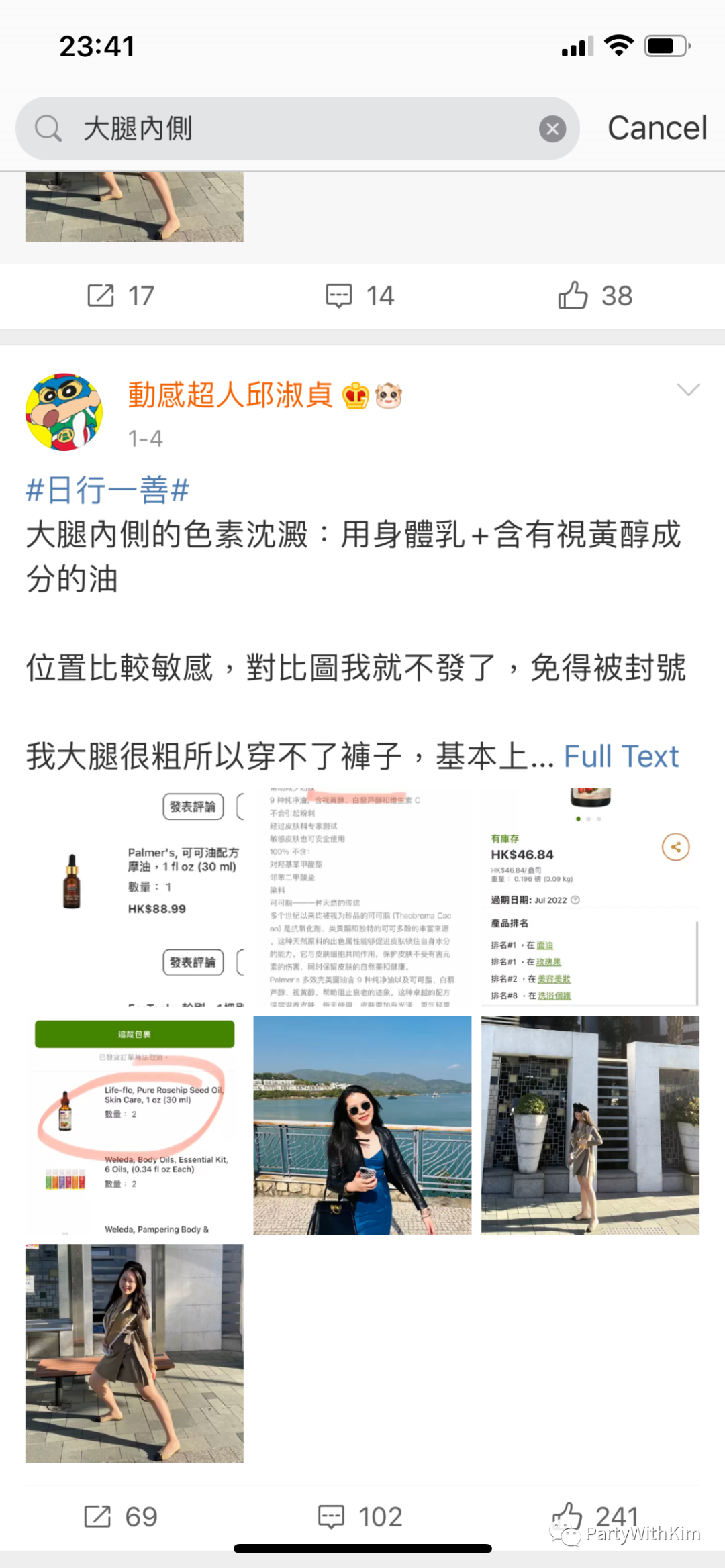The width and height of the screenshot is (725, 1568).
Task: Repost 動感超人邱淑貞's post with 69 reposts
Action: click(x=121, y=1517)
